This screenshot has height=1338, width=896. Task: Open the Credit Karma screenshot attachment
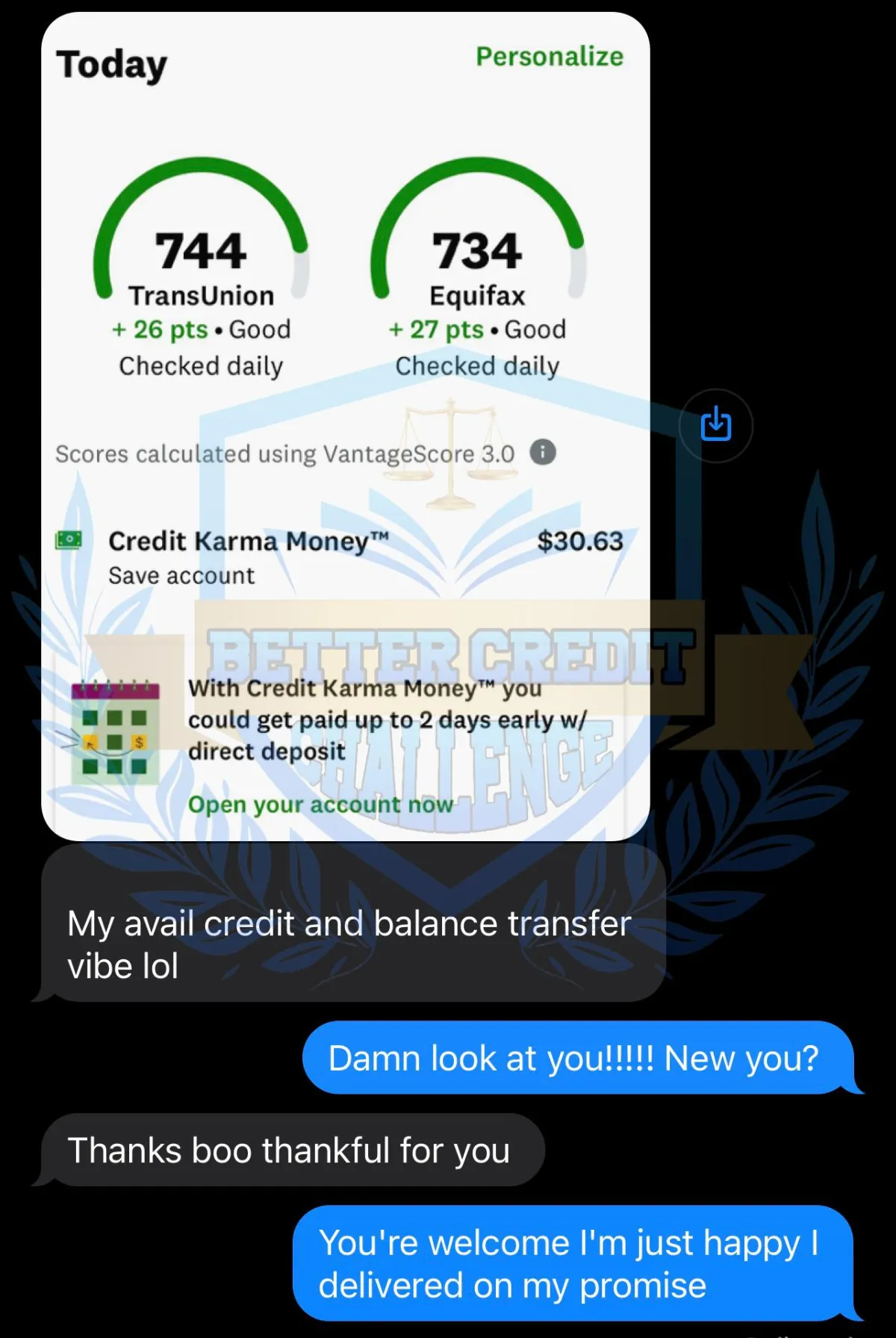(345, 426)
